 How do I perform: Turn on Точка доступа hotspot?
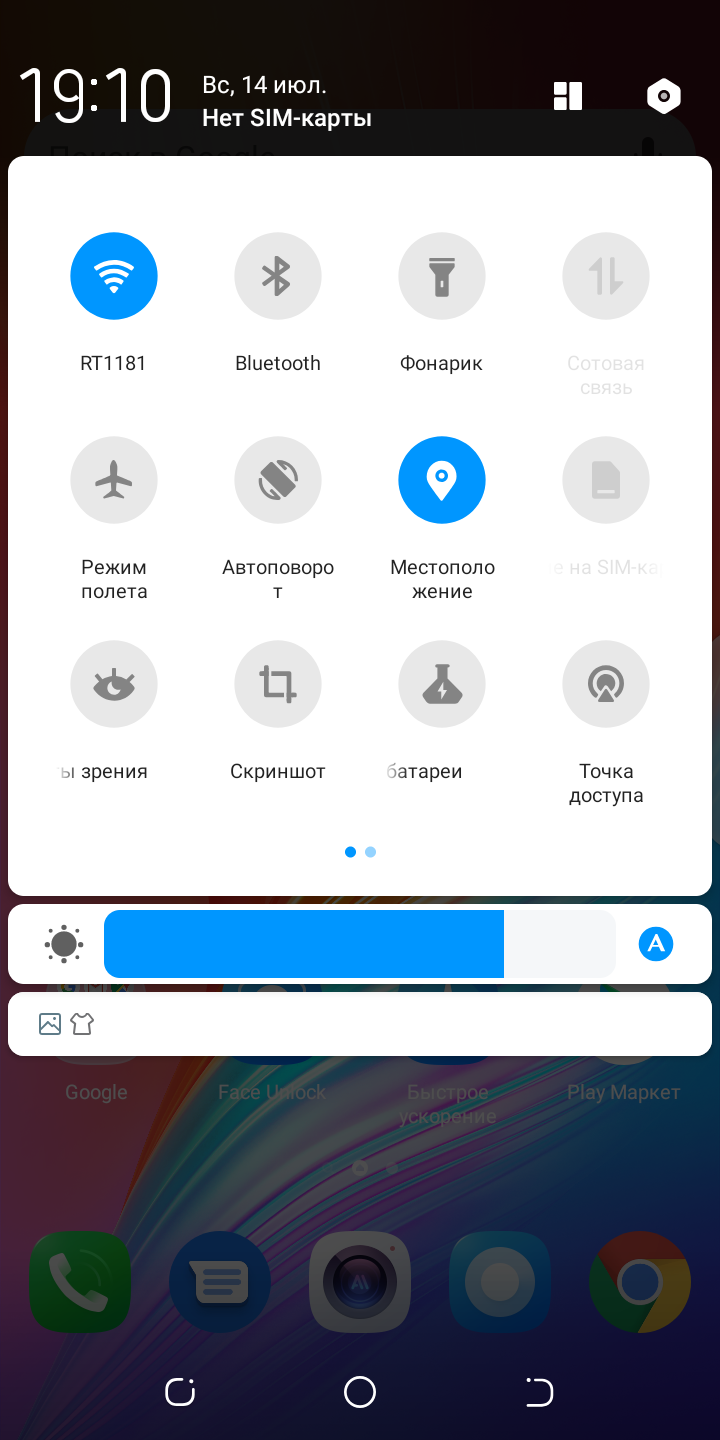point(606,684)
